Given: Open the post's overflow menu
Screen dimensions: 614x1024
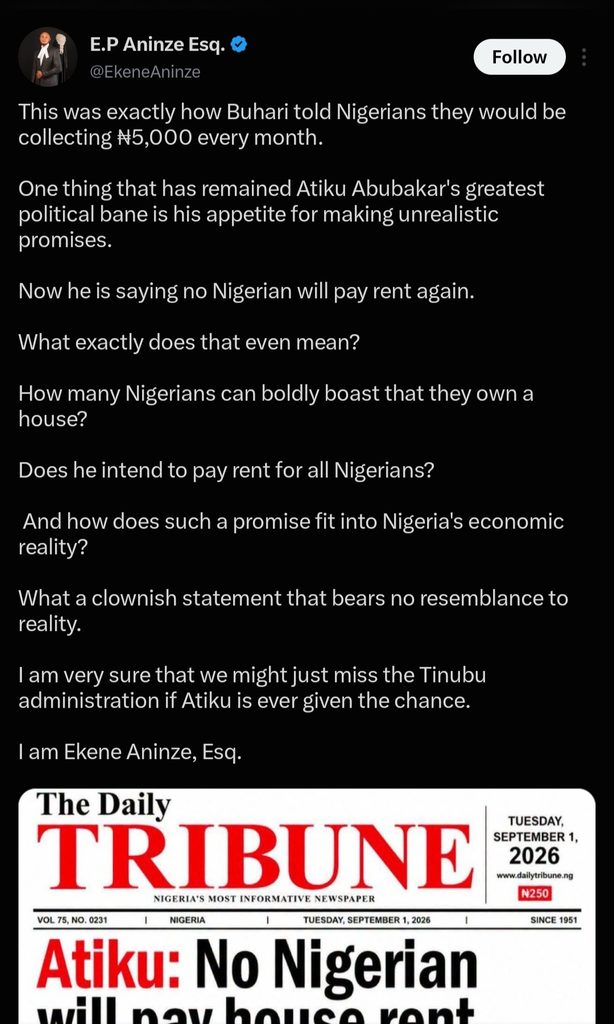Looking at the screenshot, I should (x=583, y=57).
